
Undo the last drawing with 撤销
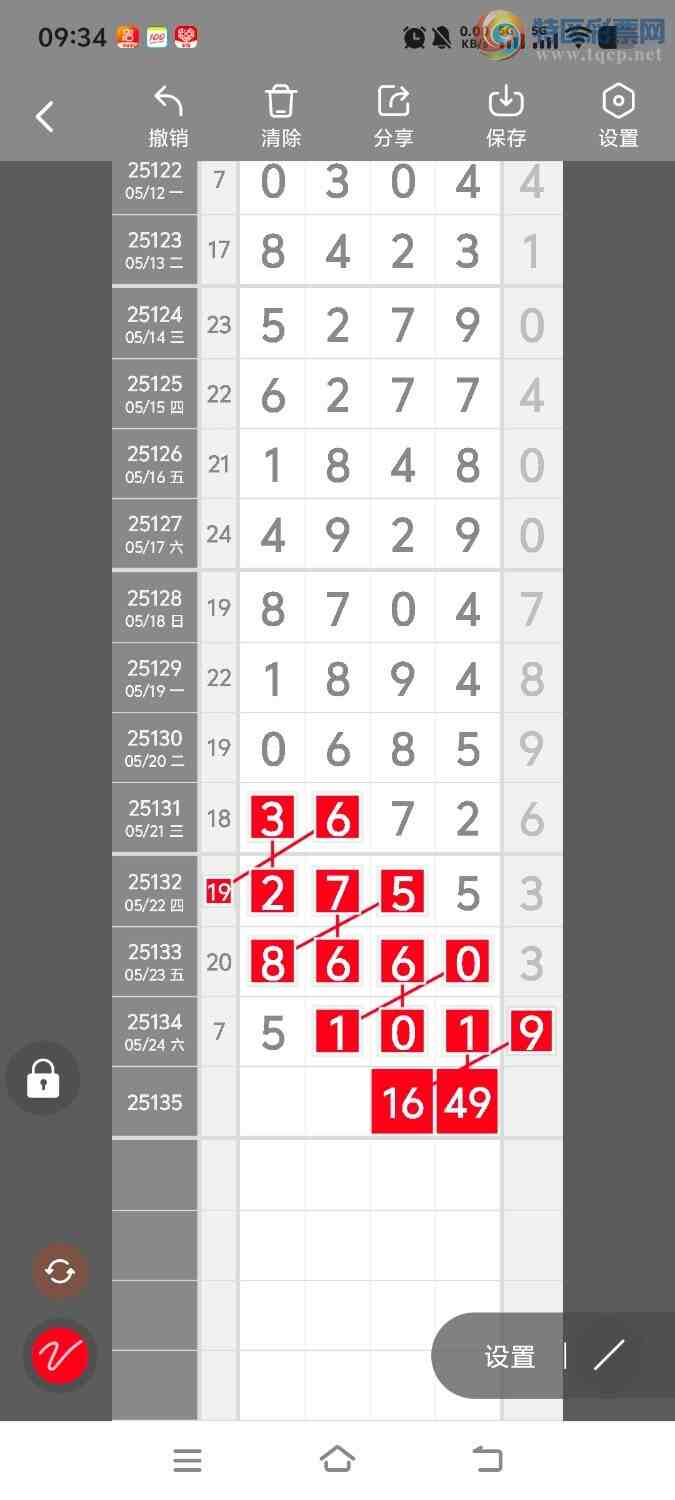point(168,117)
